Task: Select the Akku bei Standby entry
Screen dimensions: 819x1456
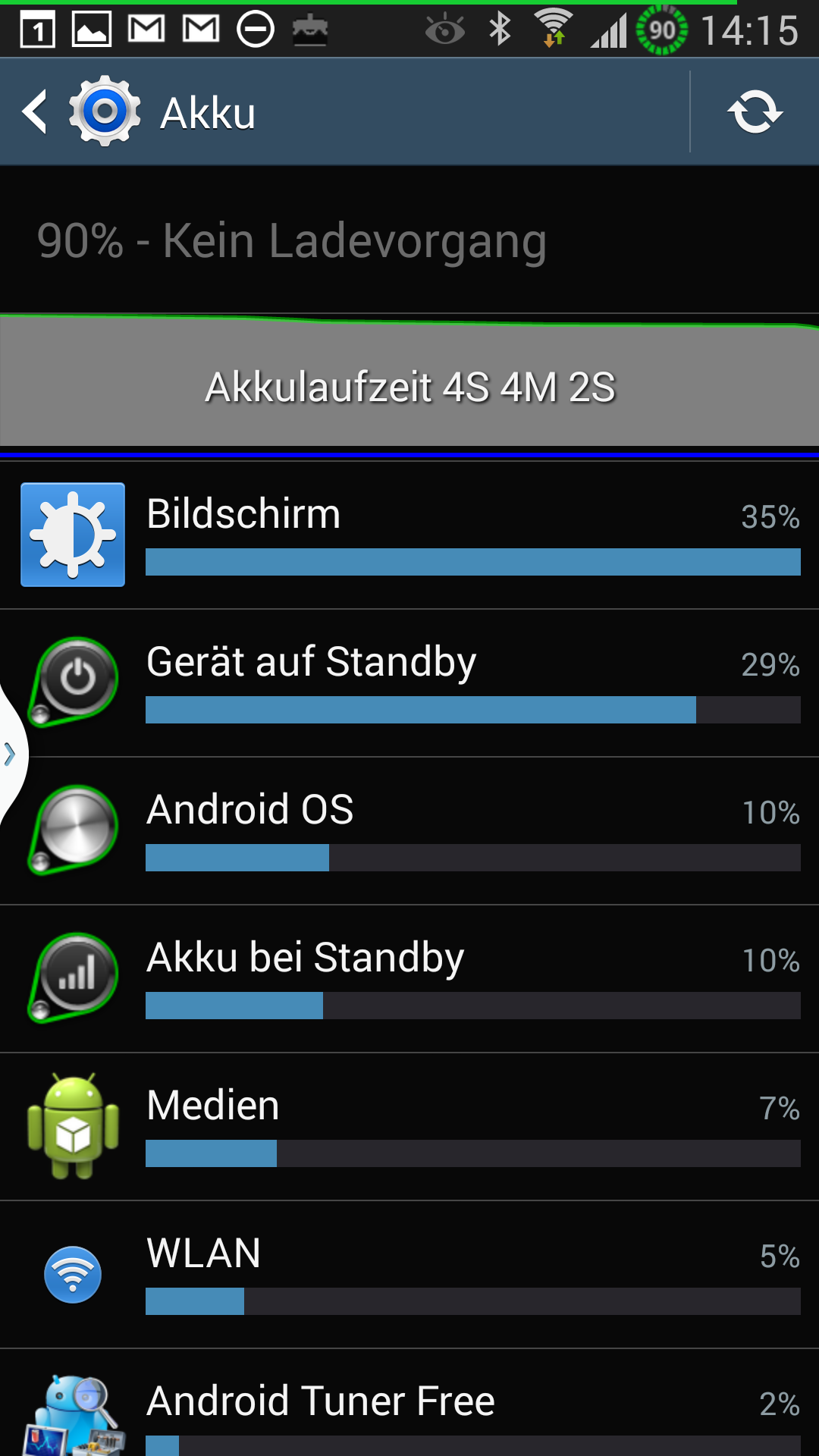Action: (x=409, y=979)
